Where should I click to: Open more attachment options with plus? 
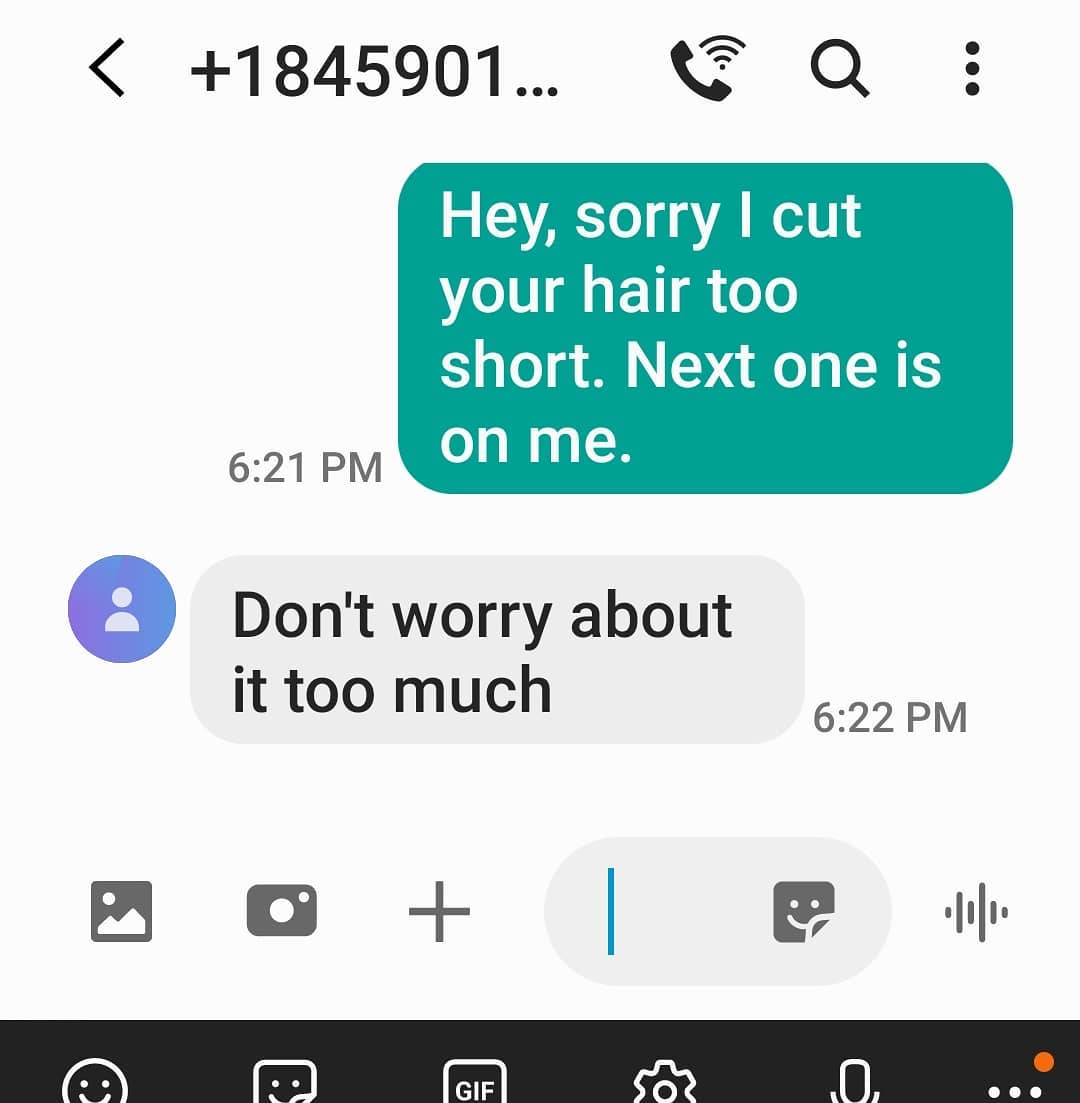(439, 911)
